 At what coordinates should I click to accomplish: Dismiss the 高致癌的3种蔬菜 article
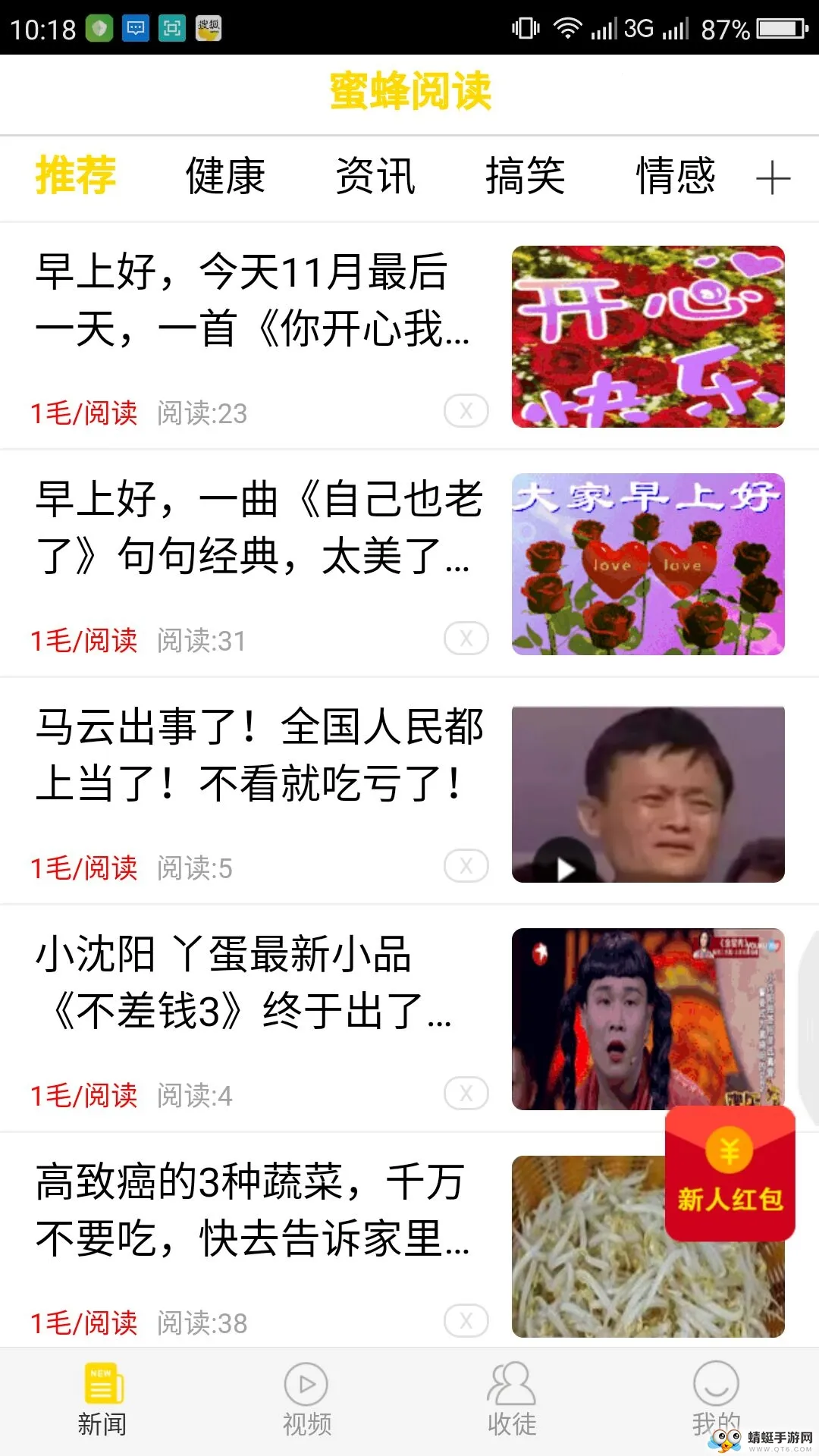pos(466,1321)
